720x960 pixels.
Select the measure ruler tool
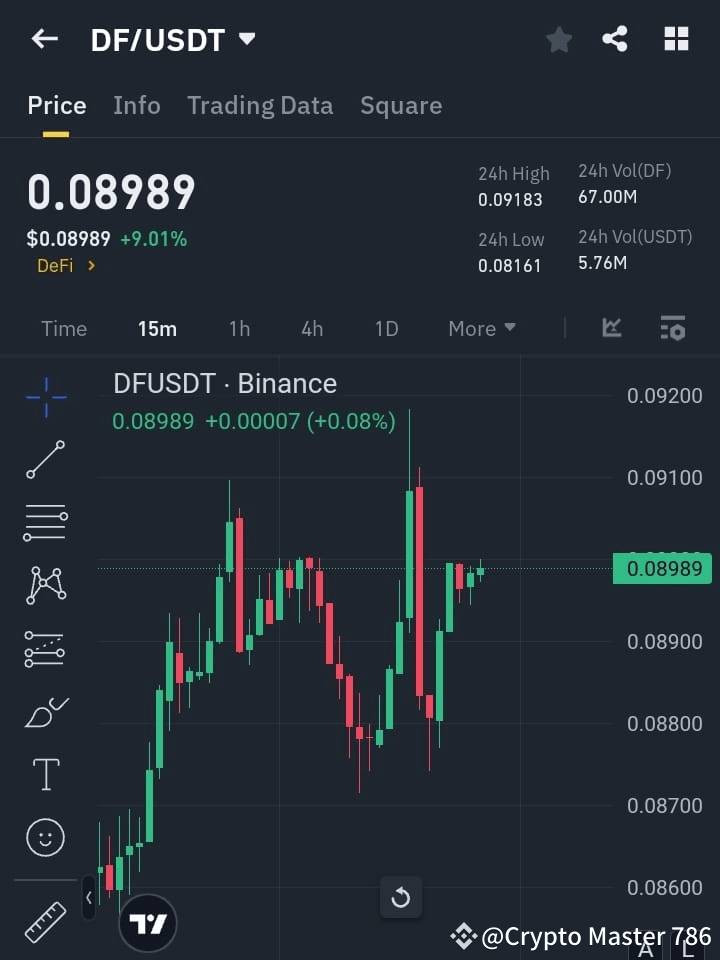tap(45, 922)
